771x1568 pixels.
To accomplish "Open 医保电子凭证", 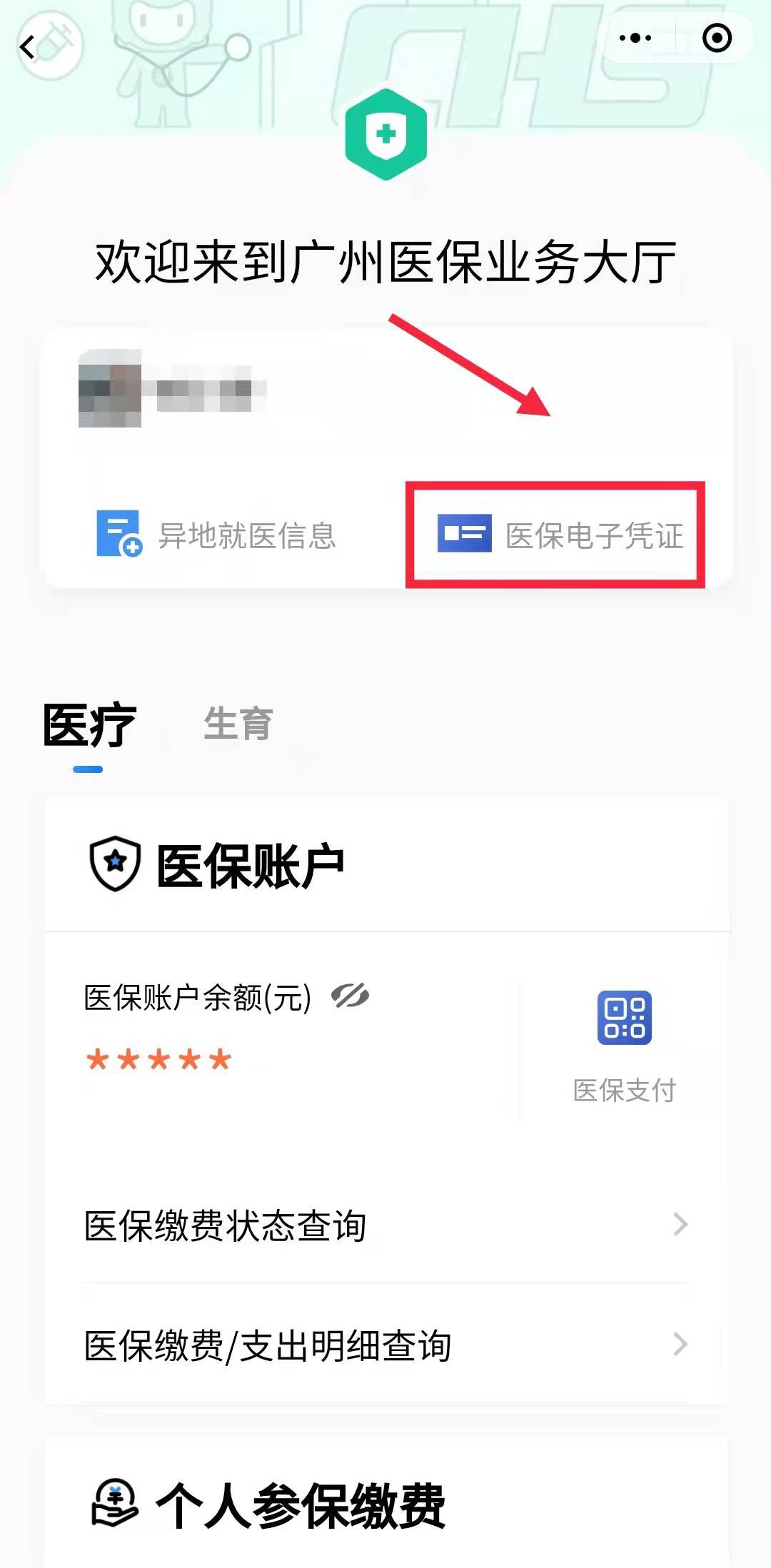I will [x=559, y=535].
